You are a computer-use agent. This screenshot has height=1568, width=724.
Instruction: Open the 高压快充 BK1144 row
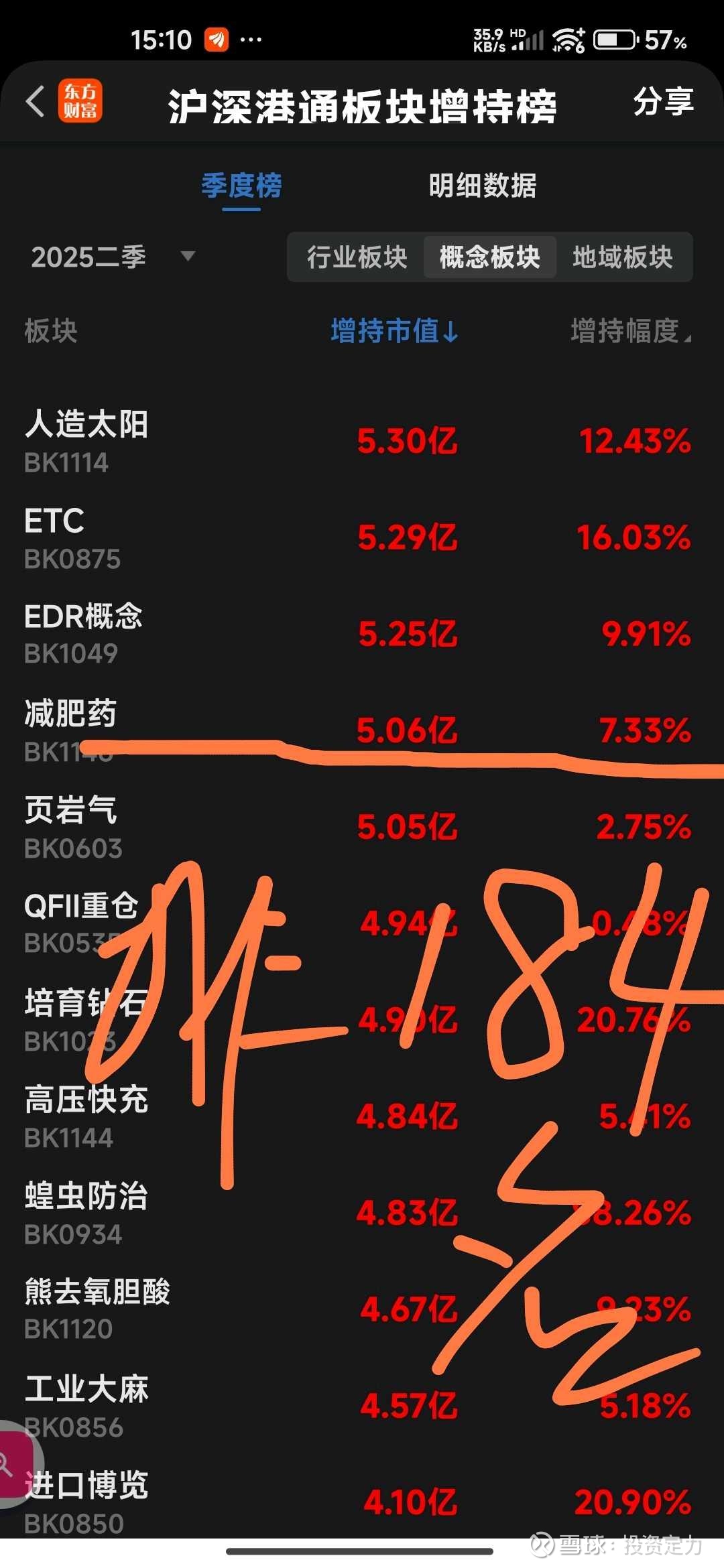[362, 1117]
